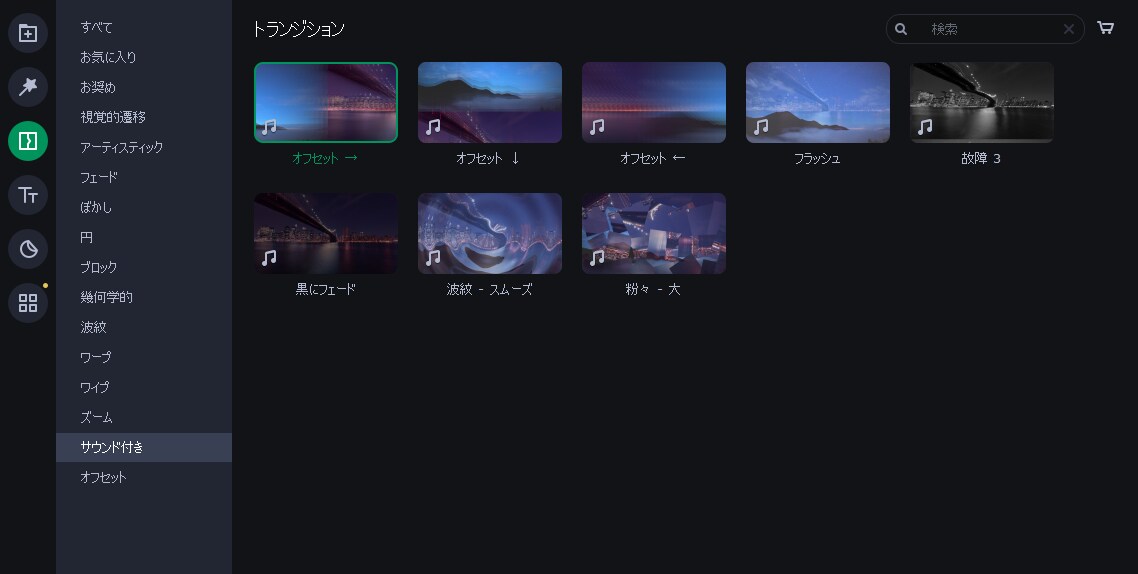Choose the オフセット ↓ transition
Viewport: 1138px width, 574px height.
[490, 103]
